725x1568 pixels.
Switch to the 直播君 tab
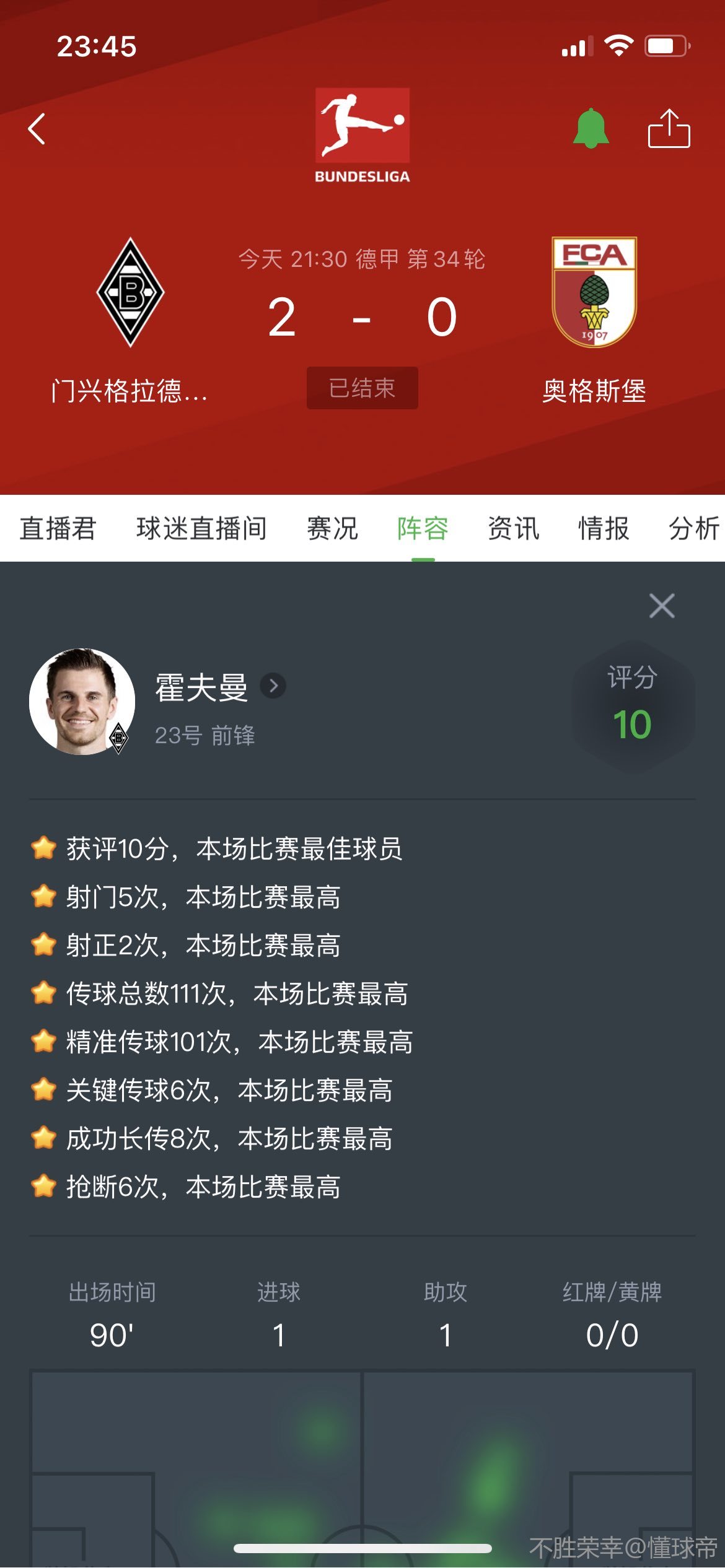58,528
